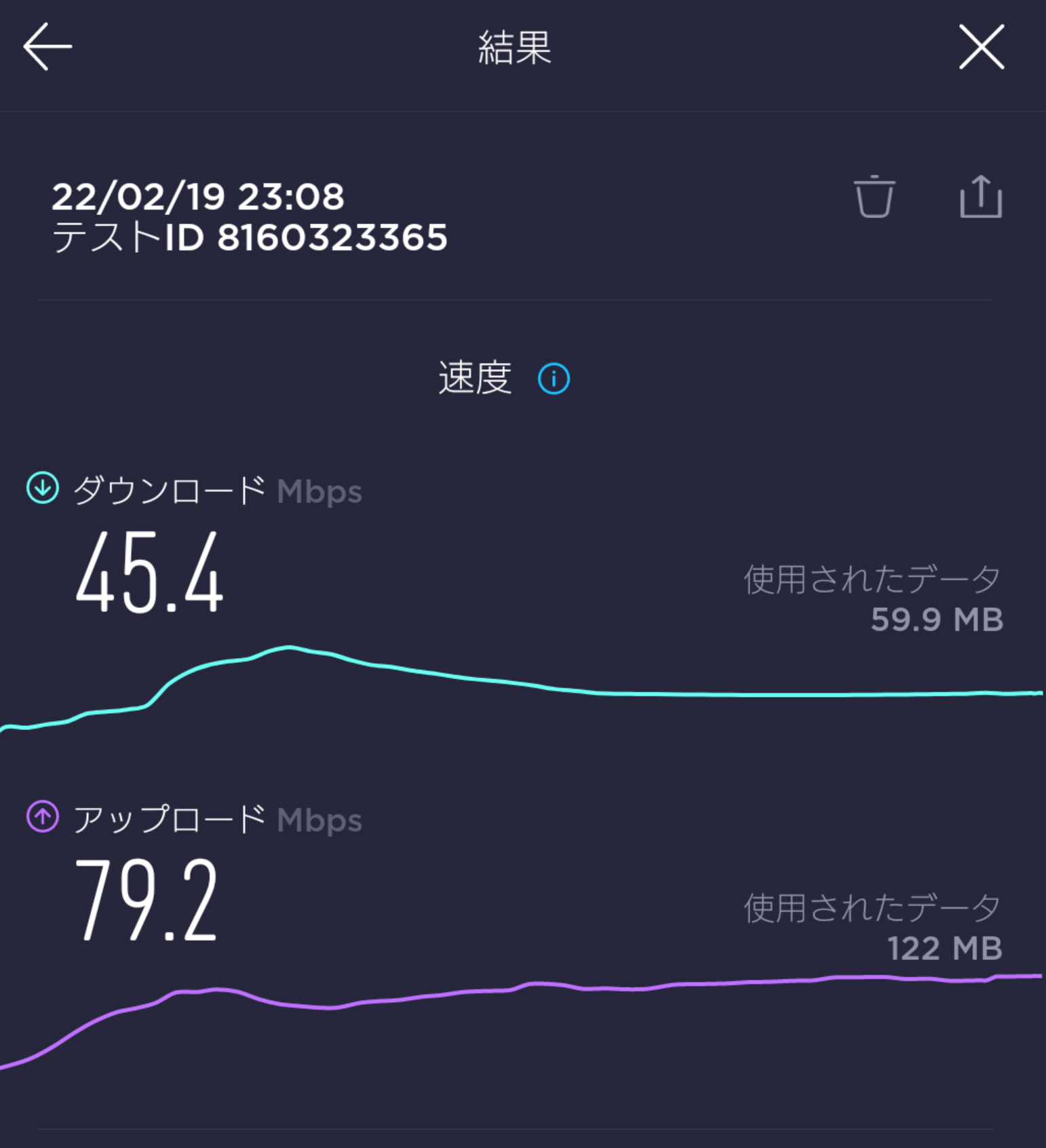Open the speed info icon
Image resolution: width=1046 pixels, height=1148 pixels.
click(554, 379)
